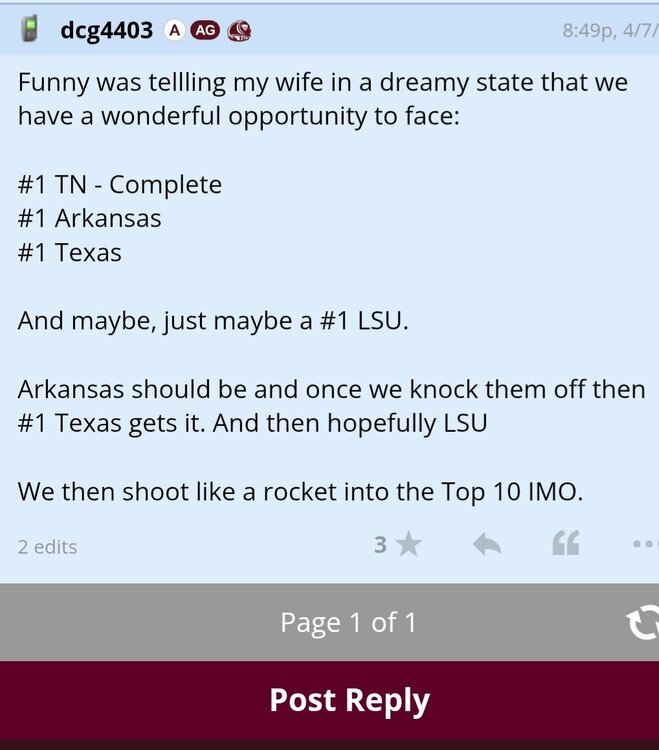Open the post's more options menu
The height and width of the screenshot is (750, 659).
[x=645, y=544]
